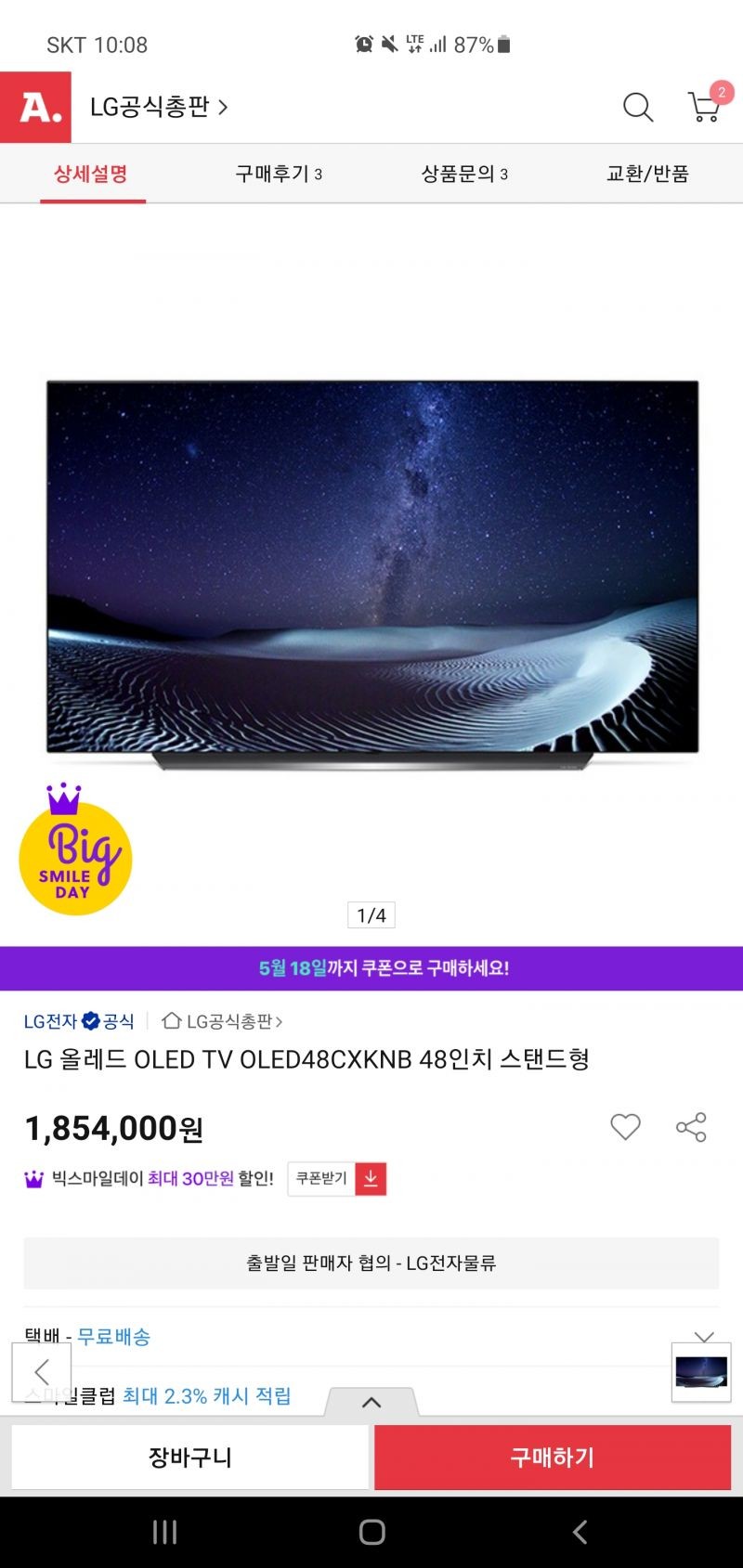Expand the 택배 무료배송 delivery row
Image resolution: width=743 pixels, height=1568 pixels.
(x=371, y=1337)
